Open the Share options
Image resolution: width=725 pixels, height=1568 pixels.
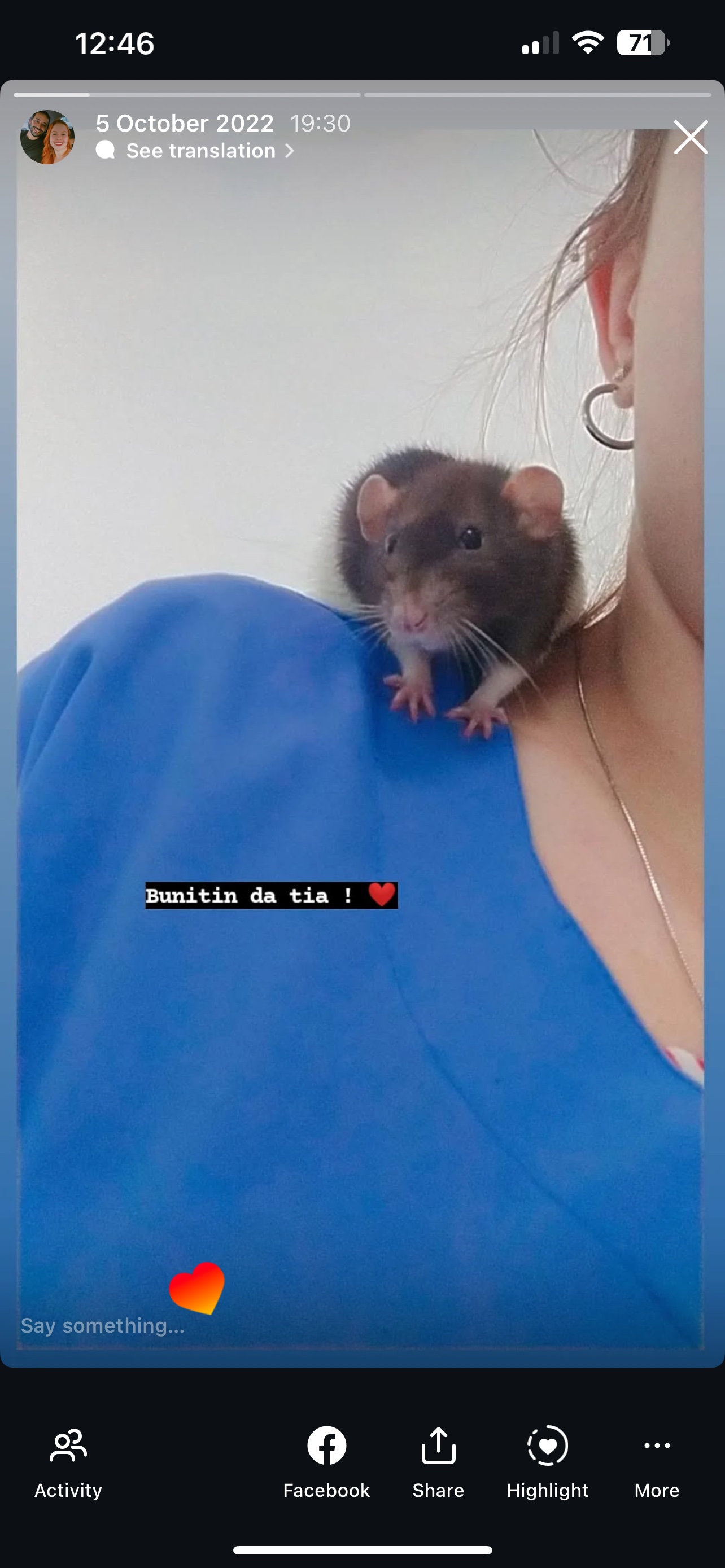pos(438,1464)
